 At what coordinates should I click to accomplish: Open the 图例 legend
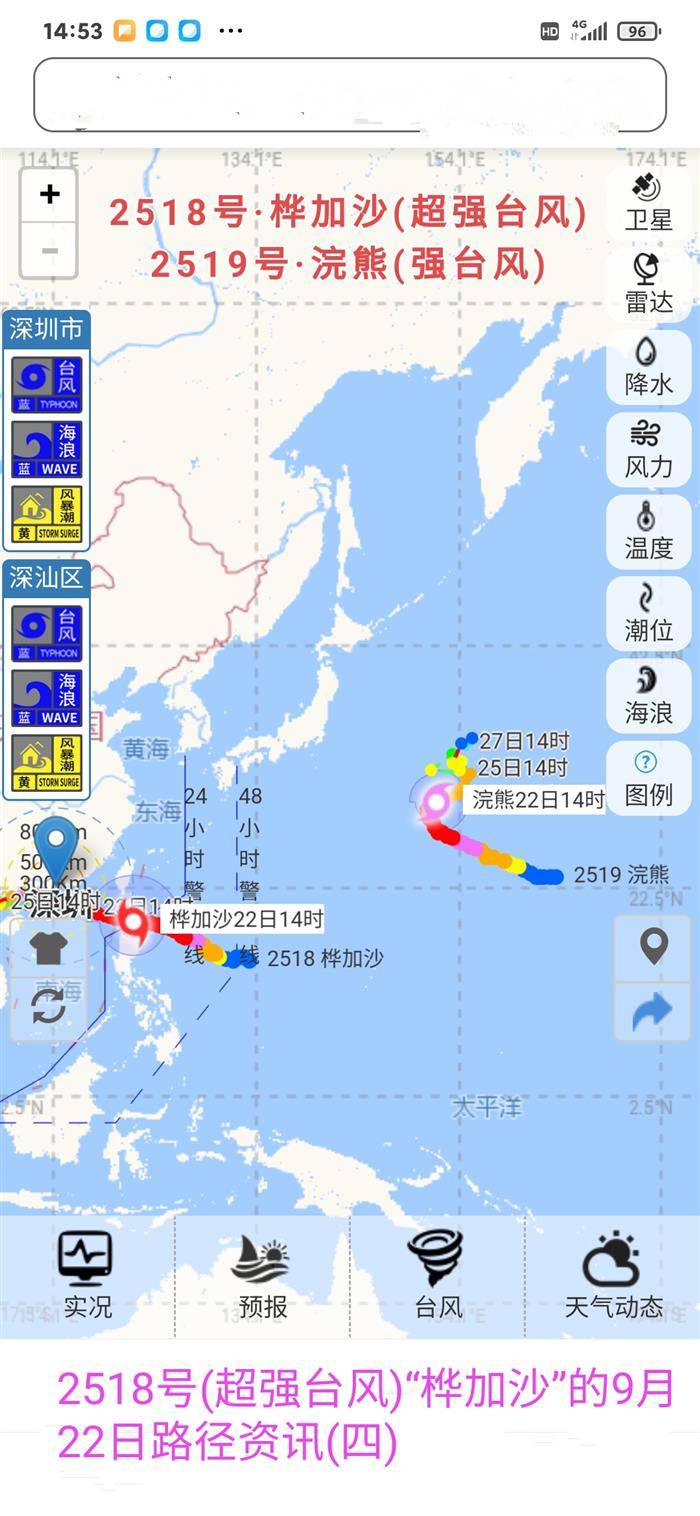648,778
